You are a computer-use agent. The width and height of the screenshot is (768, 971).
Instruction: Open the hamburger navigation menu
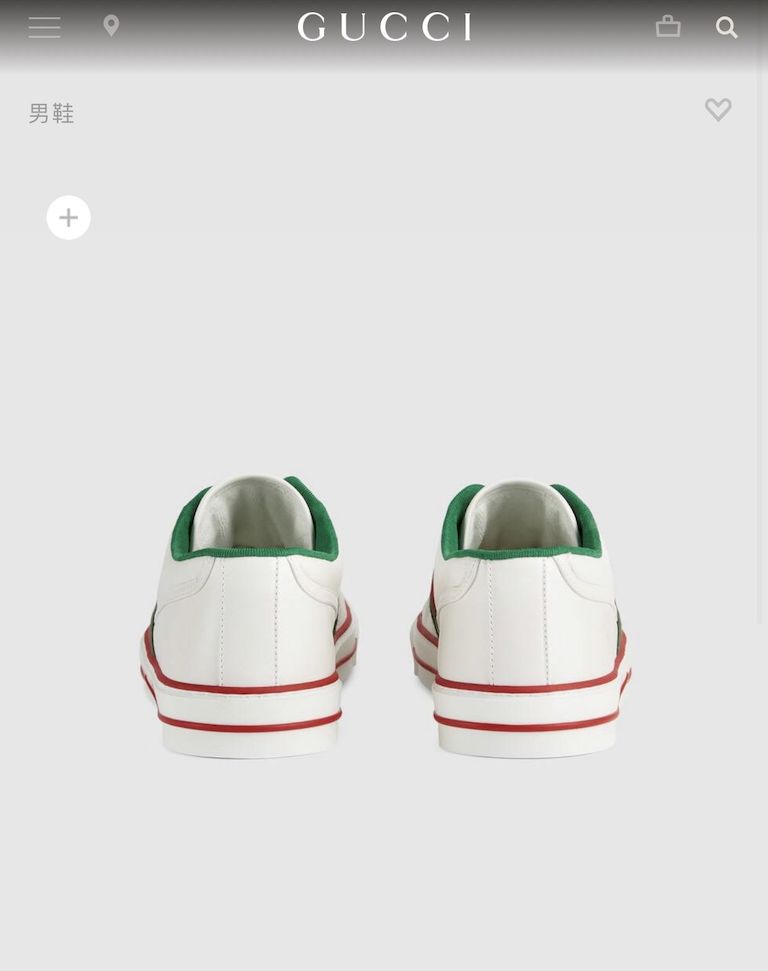tap(44, 27)
